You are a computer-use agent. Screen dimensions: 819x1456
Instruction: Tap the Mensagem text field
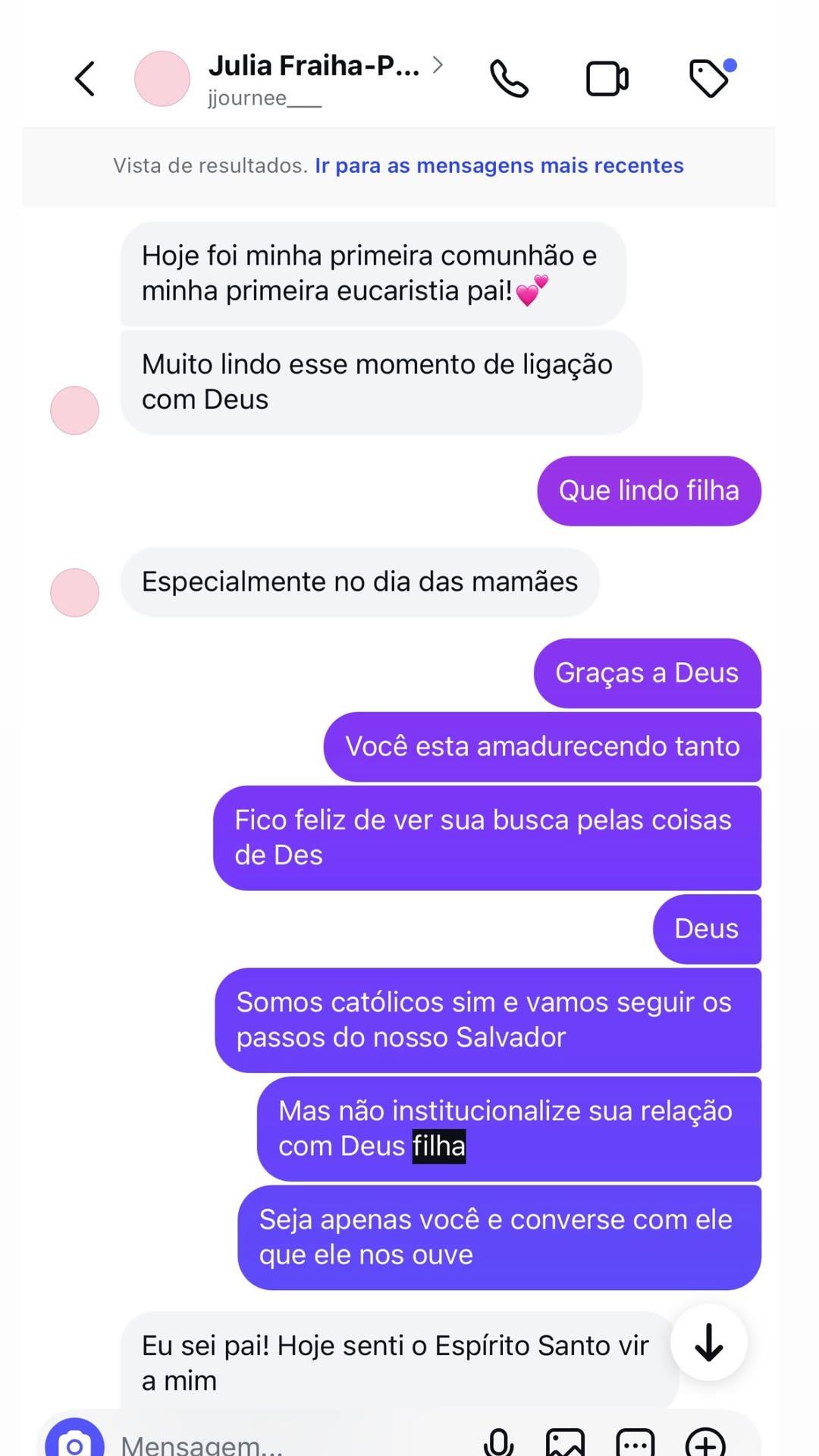point(288,1444)
